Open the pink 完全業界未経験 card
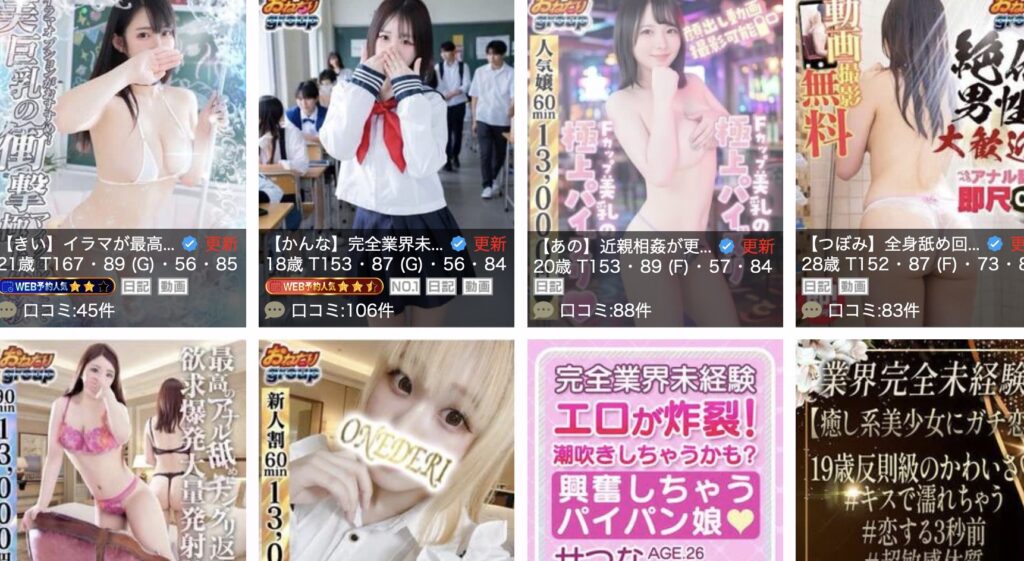This screenshot has width=1024, height=561. pos(655,450)
